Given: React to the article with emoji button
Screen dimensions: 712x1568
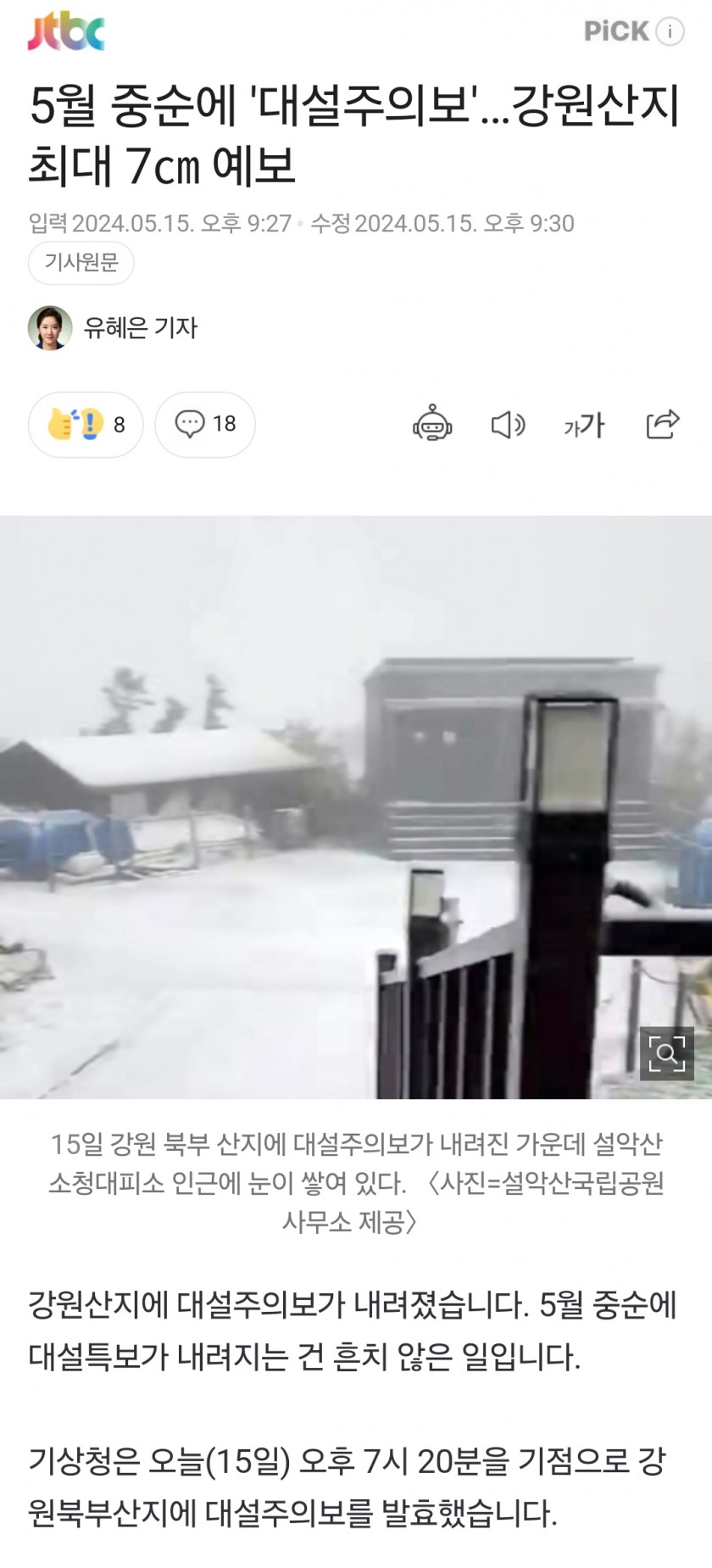Looking at the screenshot, I should coord(86,424).
